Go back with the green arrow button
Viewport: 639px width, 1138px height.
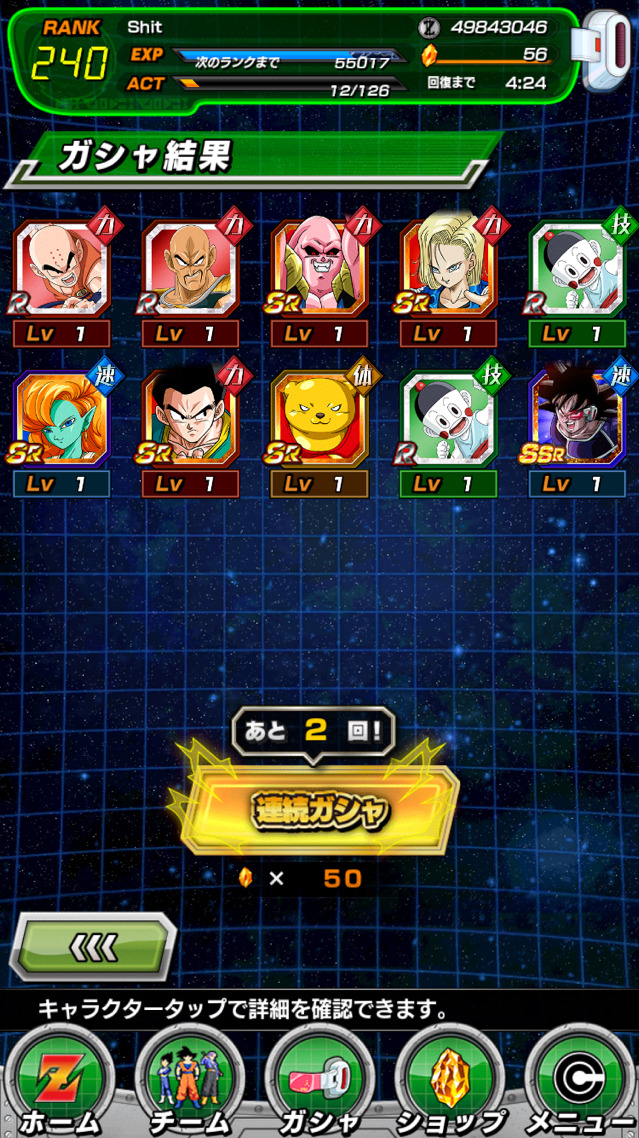[x=96, y=946]
